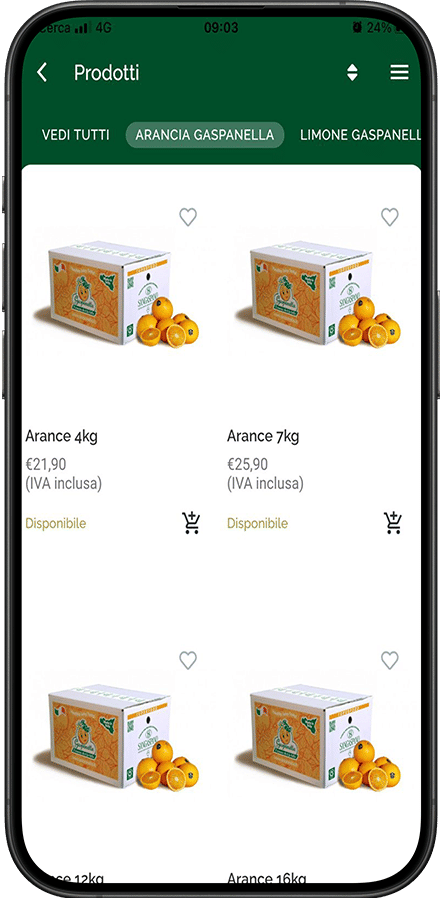Like the Arance 12kg product
This screenshot has width=440, height=898.
pos(188,660)
